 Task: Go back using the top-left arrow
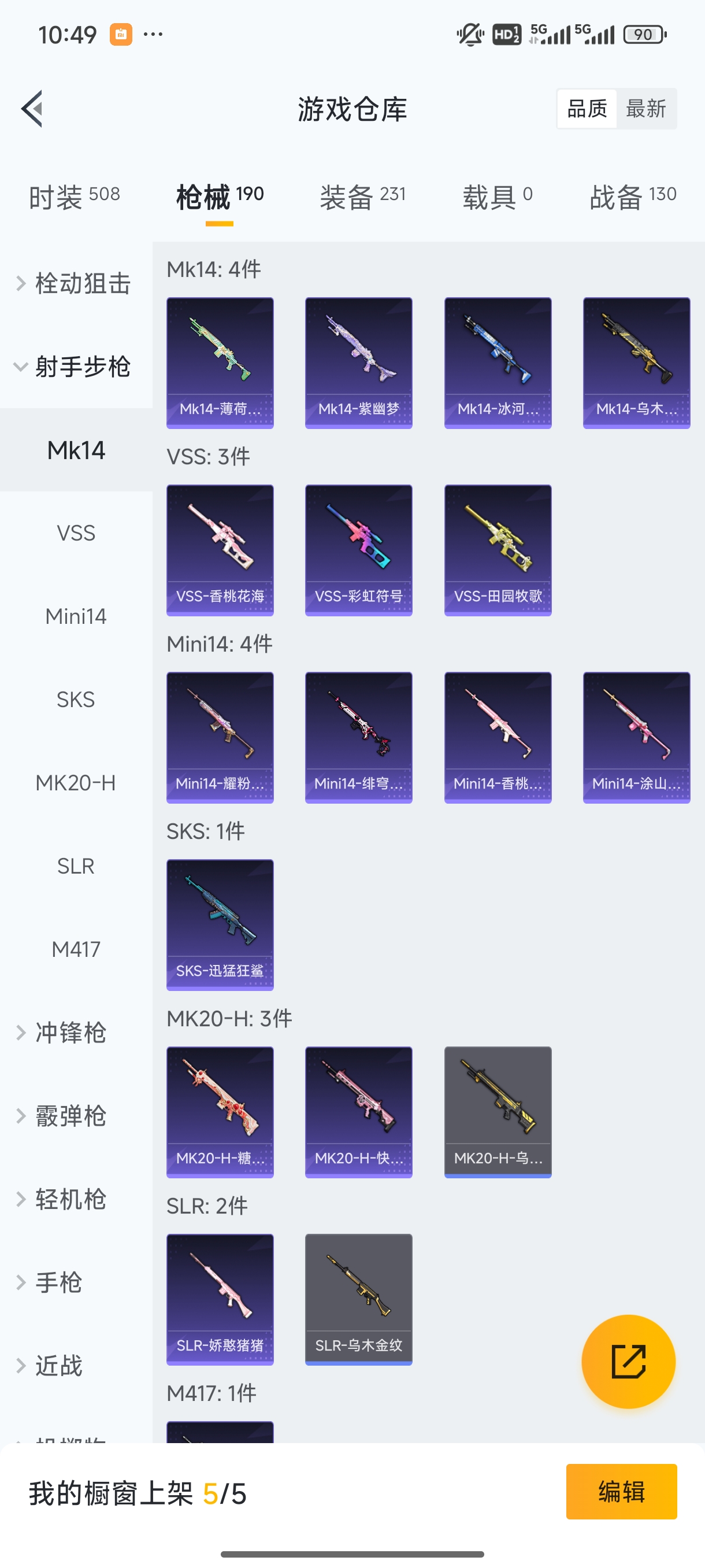[32, 109]
